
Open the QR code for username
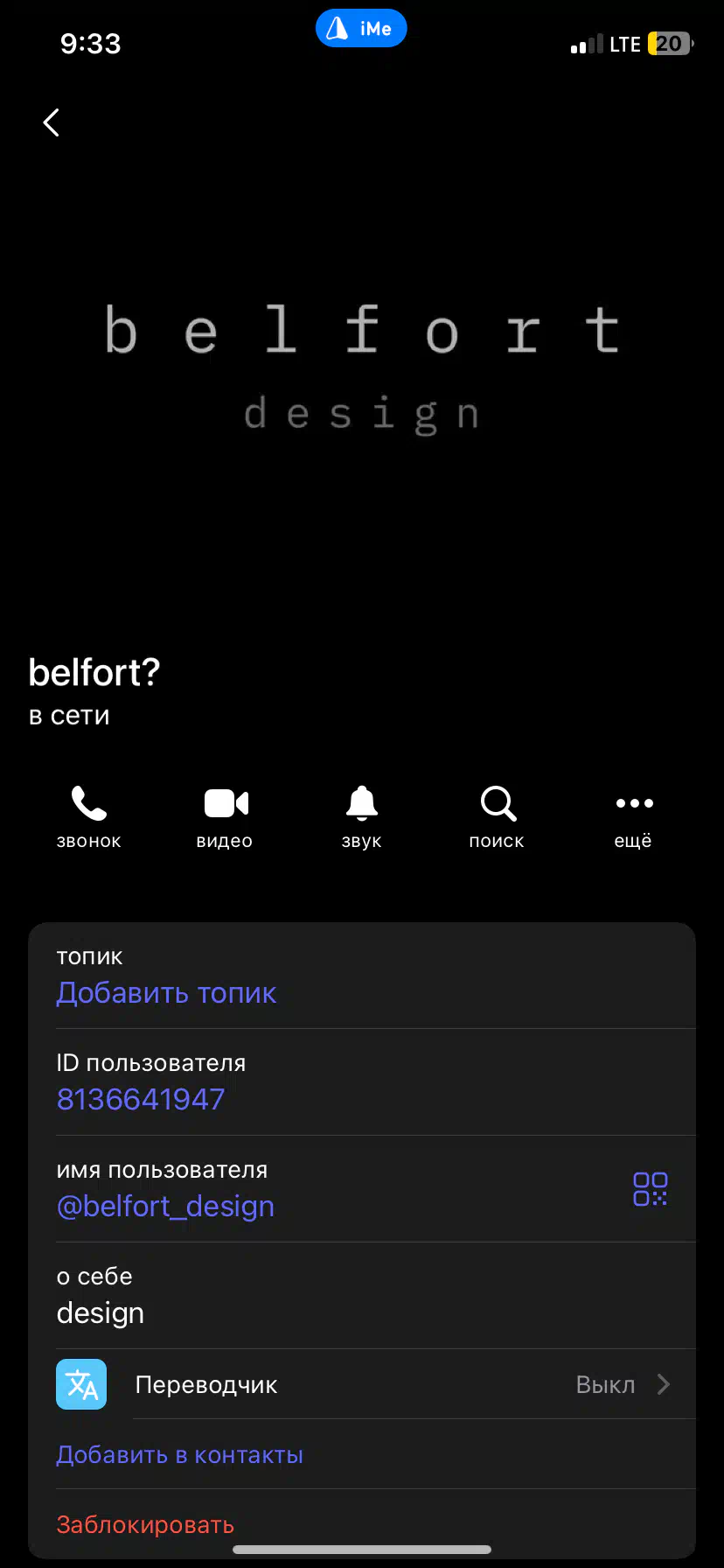[x=651, y=1189]
